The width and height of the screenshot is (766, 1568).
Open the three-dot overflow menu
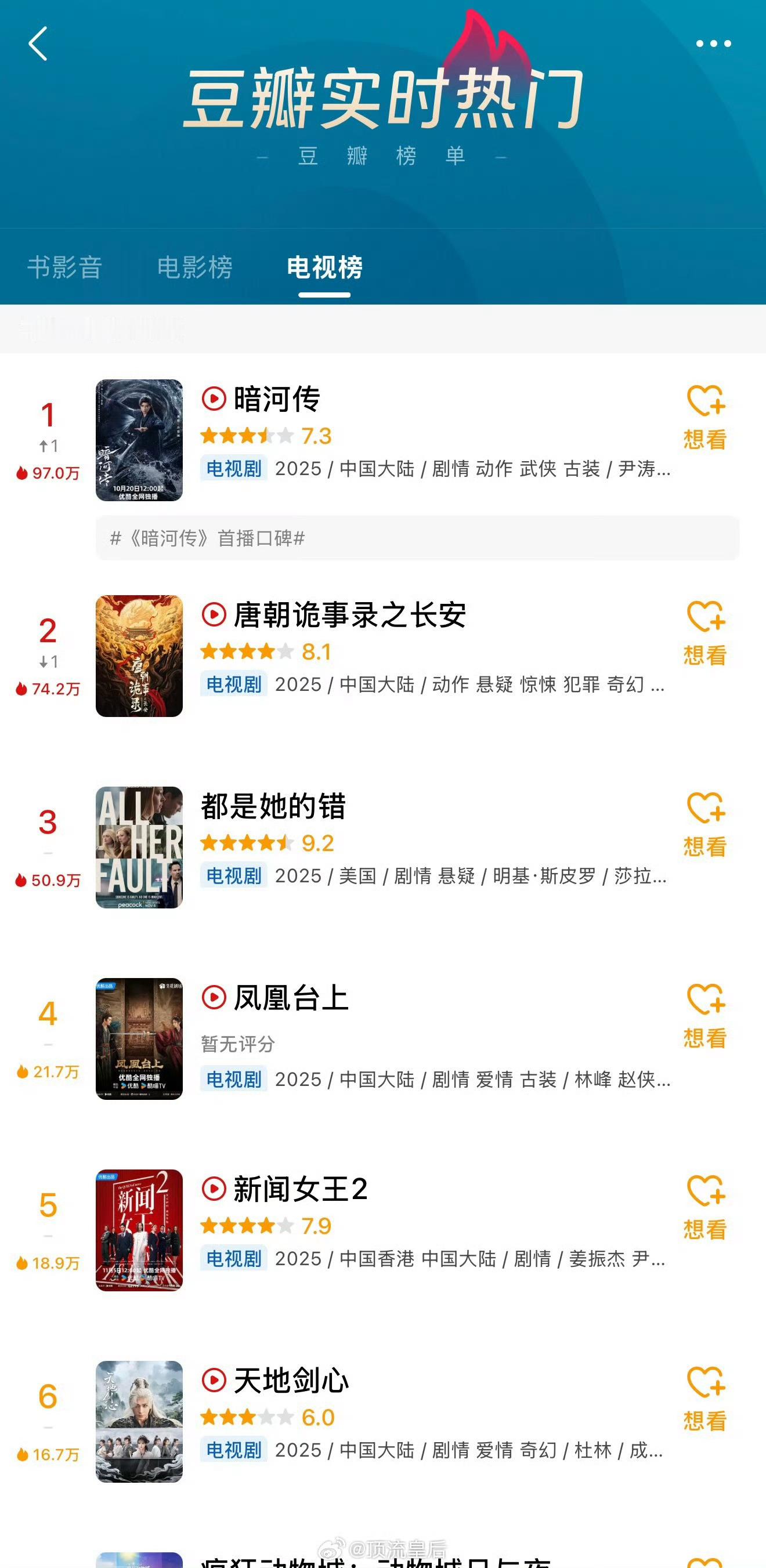click(713, 44)
